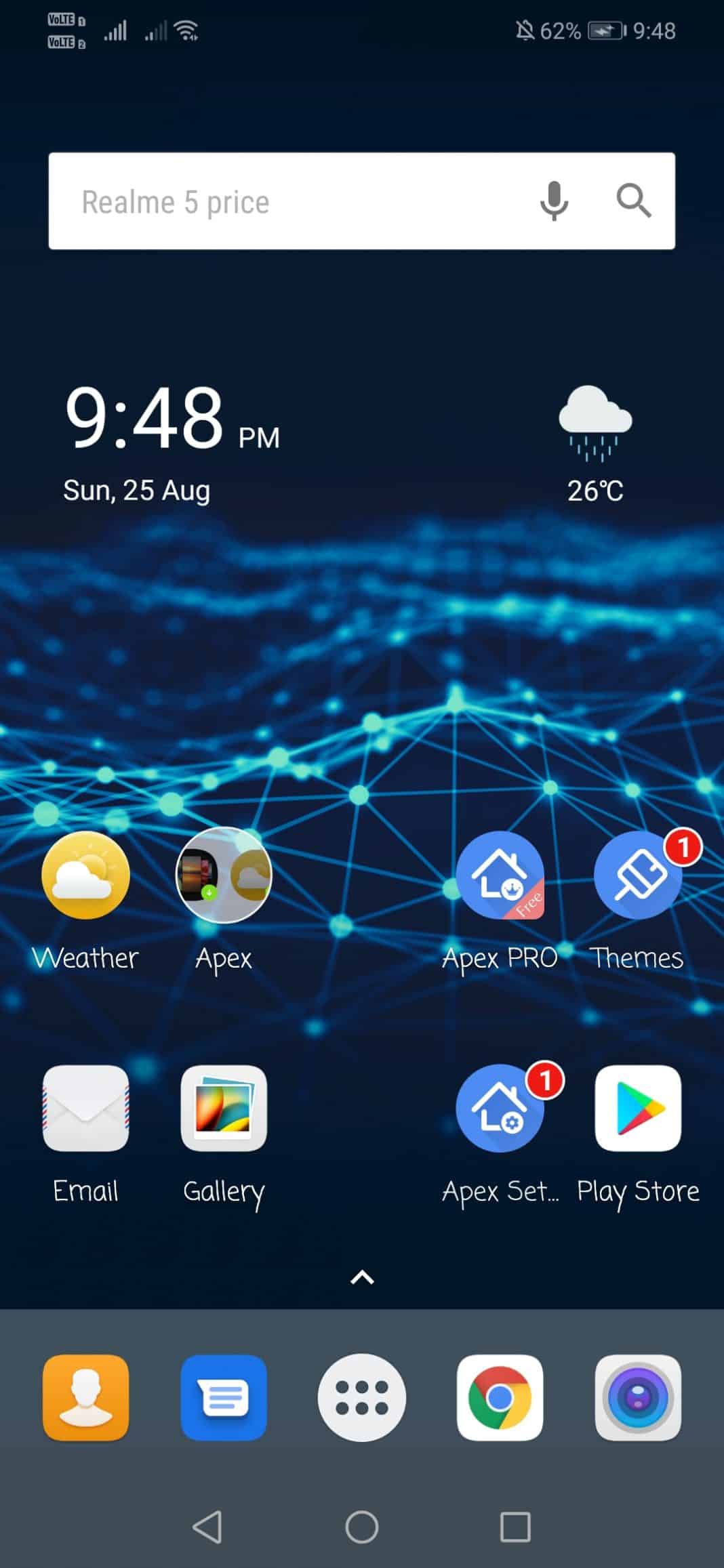
Task: Launch the Weather app
Action: point(85,875)
